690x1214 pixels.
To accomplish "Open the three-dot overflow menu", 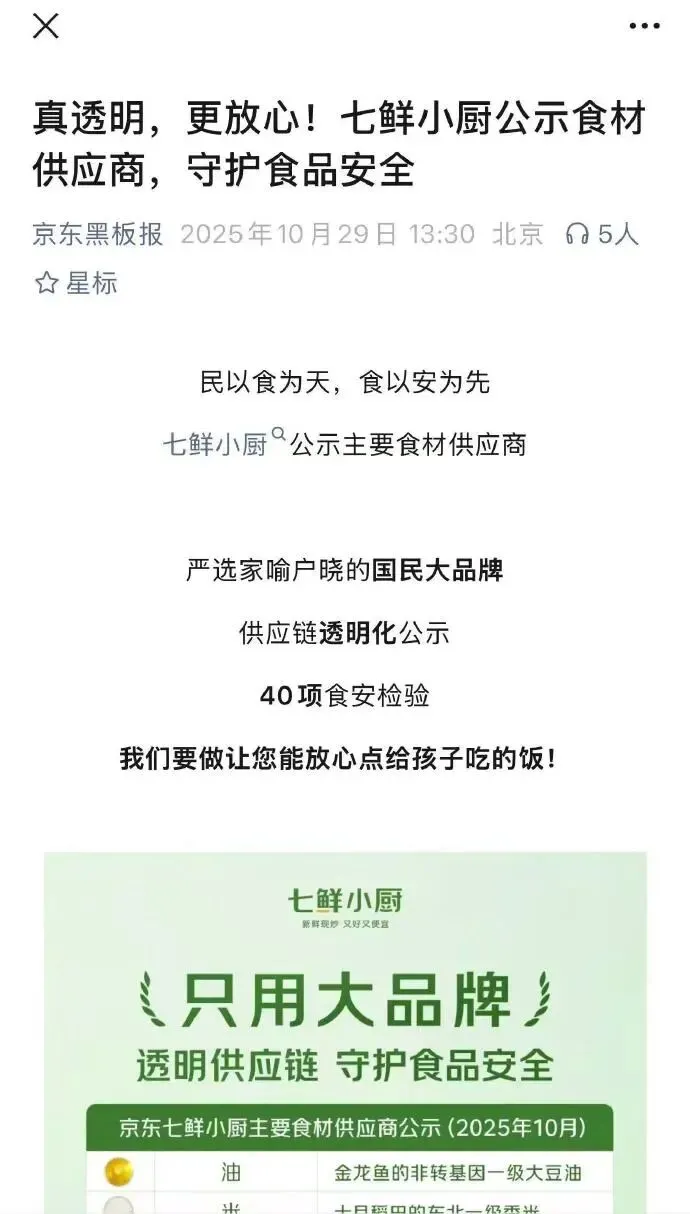I will coord(644,27).
